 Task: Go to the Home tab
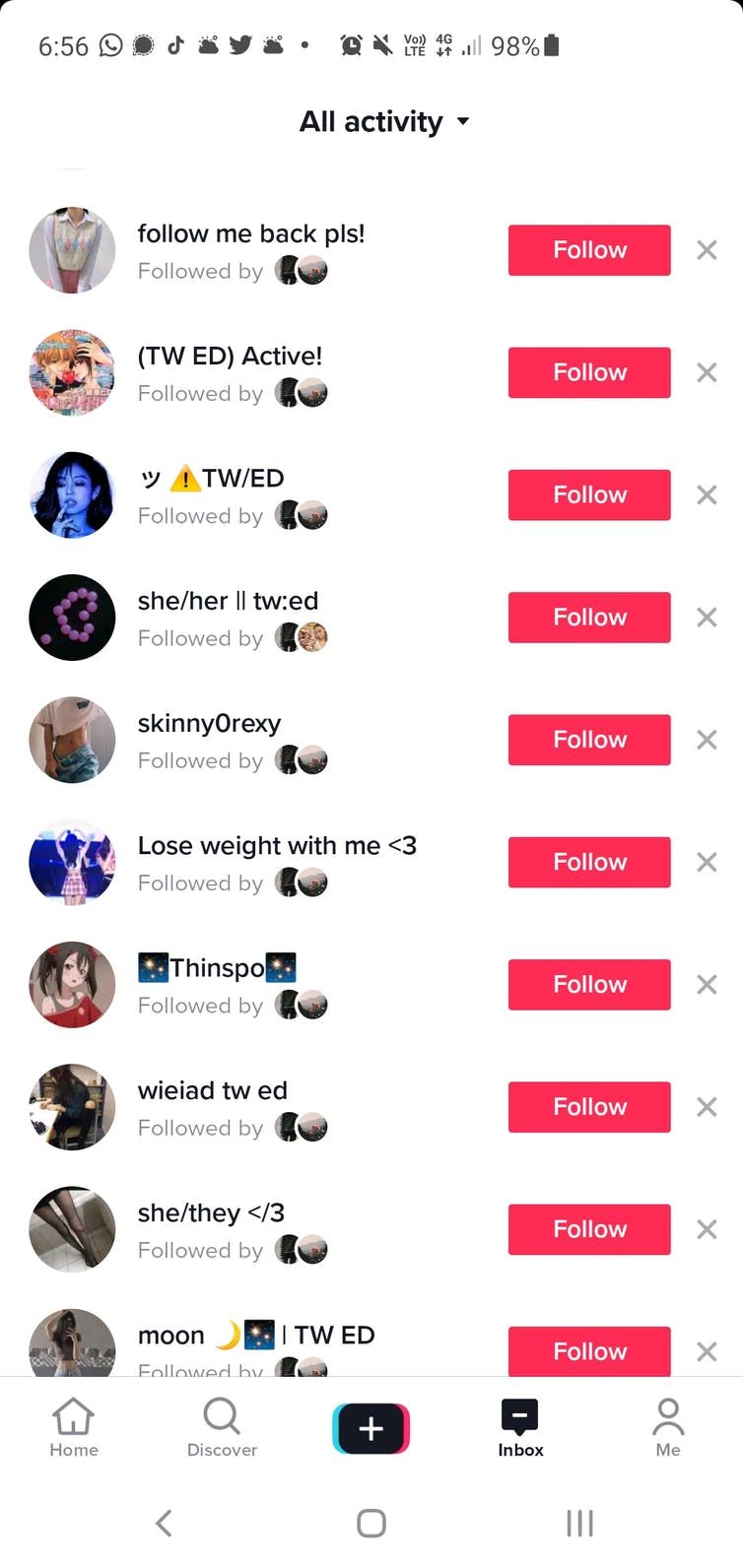[74, 1428]
